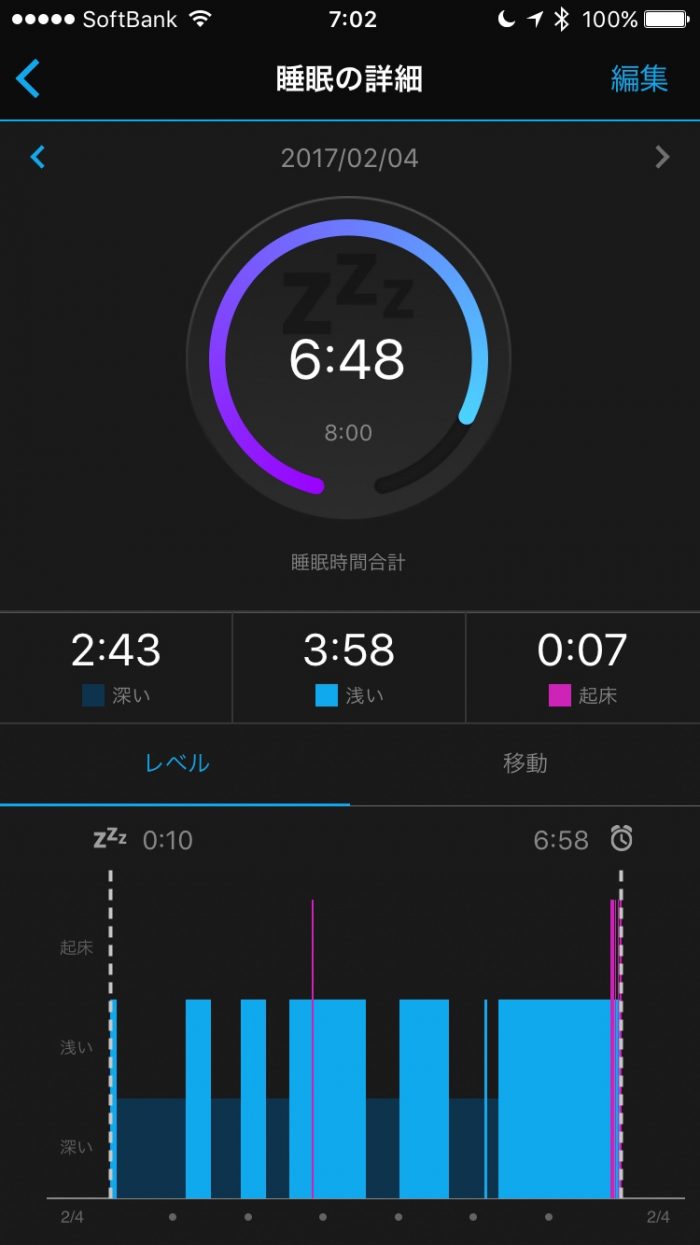The image size is (700, 1245).
Task: Switch to the 移動 tab
Action: tap(525, 764)
